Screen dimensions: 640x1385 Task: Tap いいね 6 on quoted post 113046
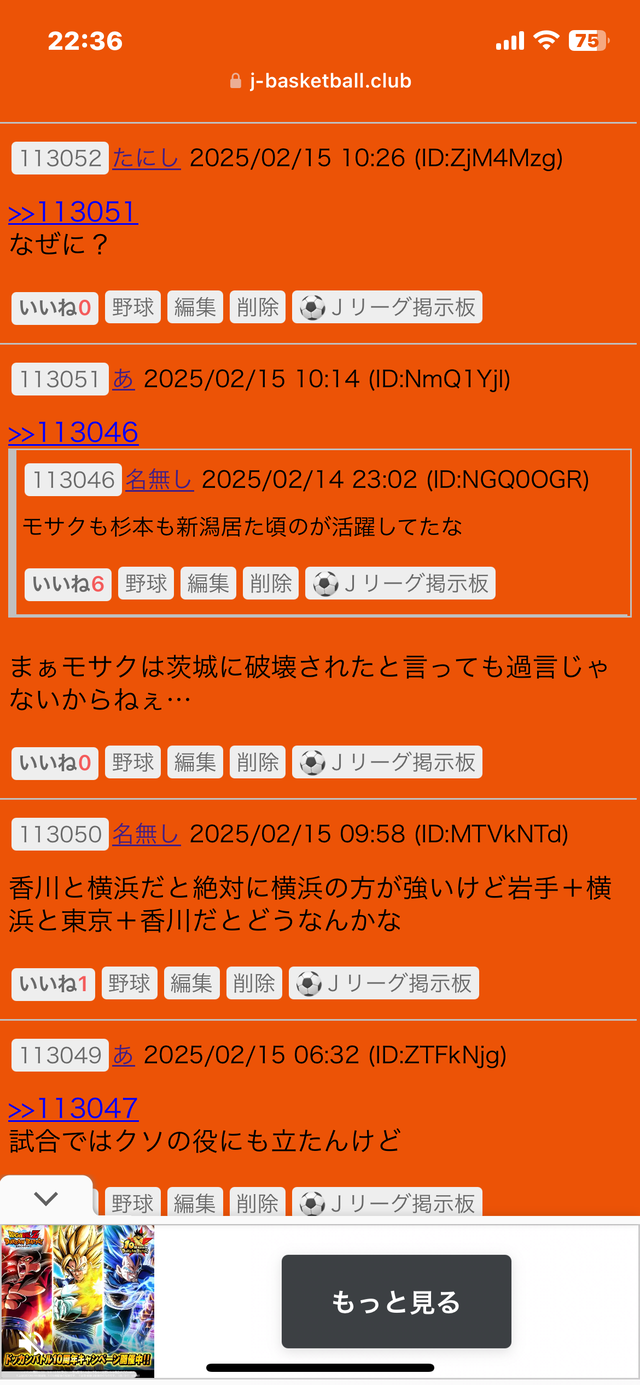click(x=68, y=584)
